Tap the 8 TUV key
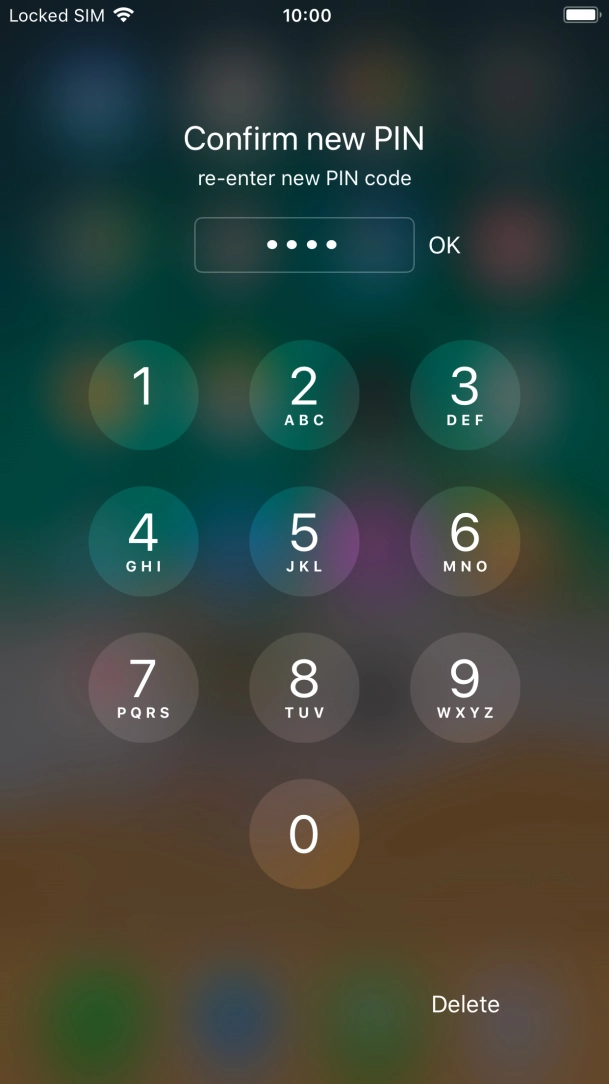The height and width of the screenshot is (1084, 609). pyautogui.click(x=304, y=688)
